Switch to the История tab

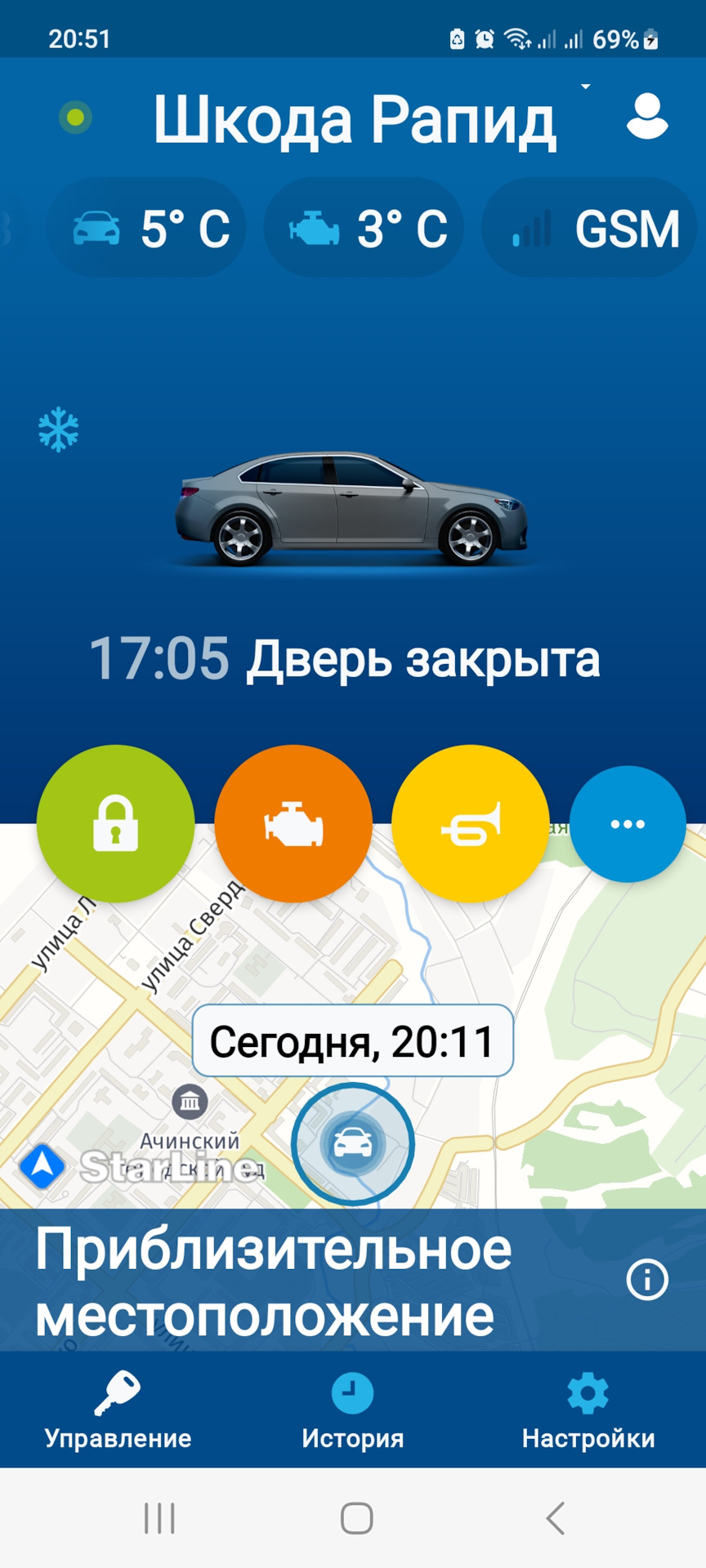[352, 1410]
